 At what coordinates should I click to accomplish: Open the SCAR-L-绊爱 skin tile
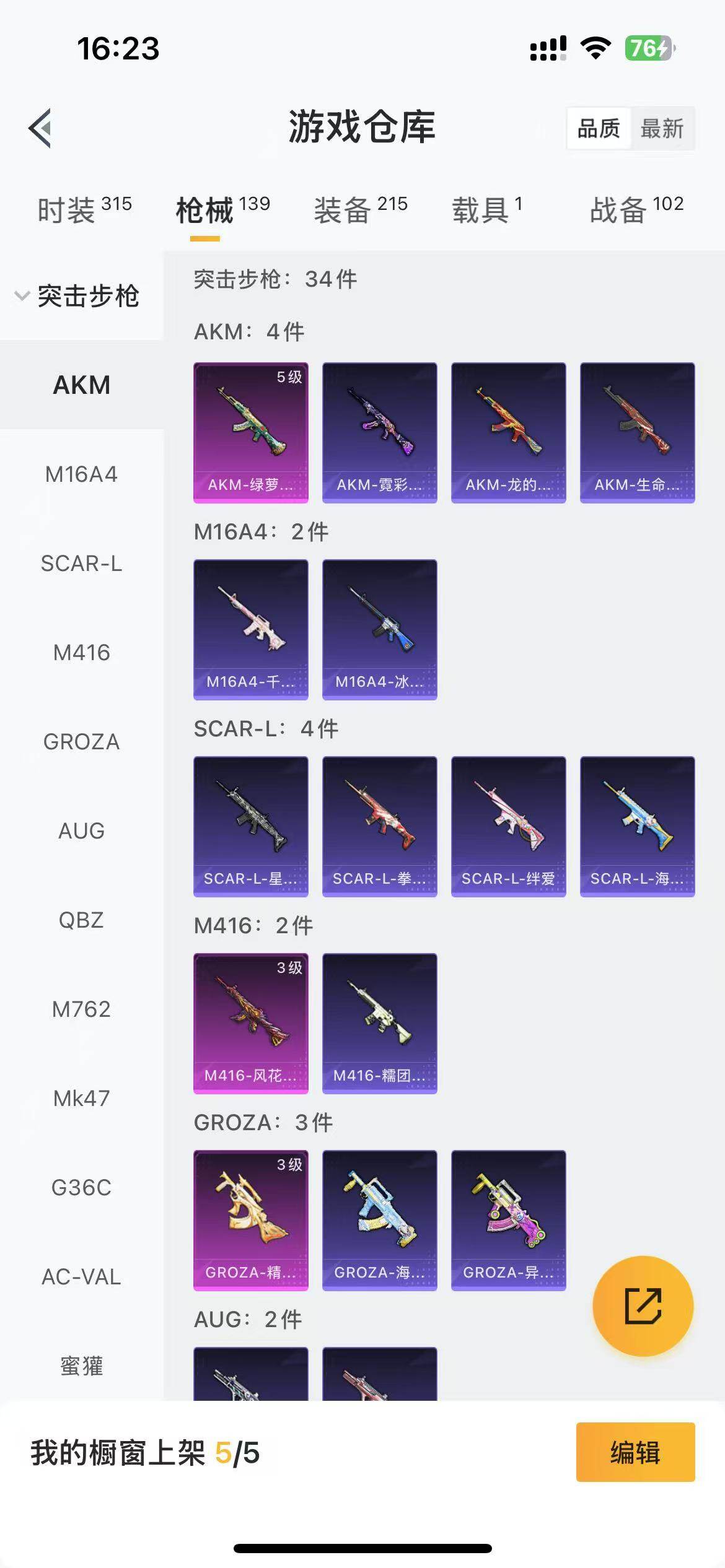[x=509, y=826]
